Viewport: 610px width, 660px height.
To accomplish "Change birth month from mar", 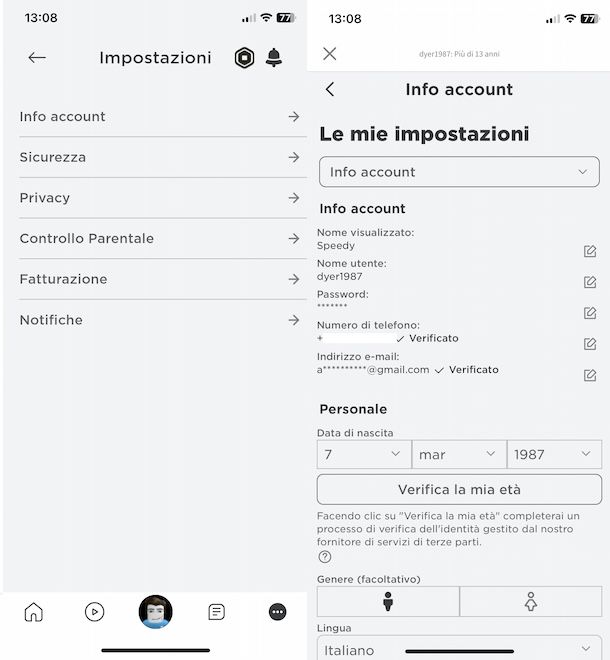I will click(x=458, y=454).
